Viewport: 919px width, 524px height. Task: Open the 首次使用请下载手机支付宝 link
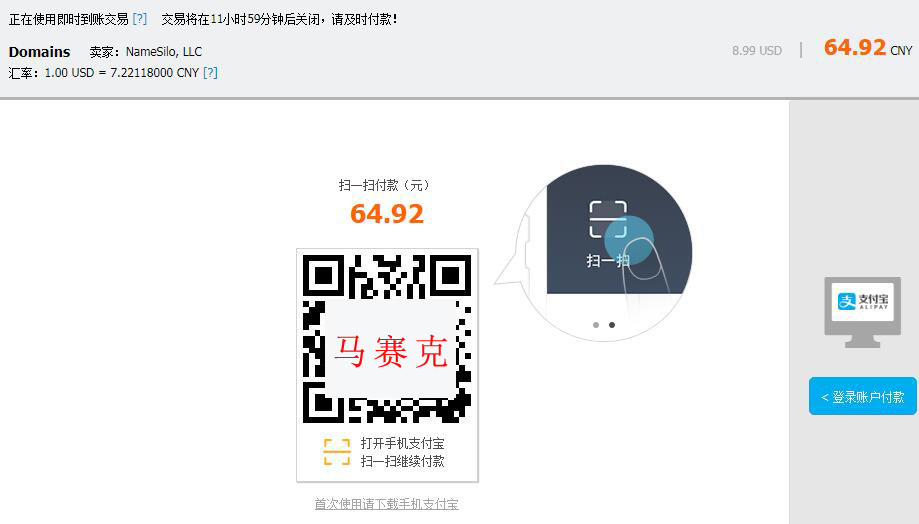point(386,504)
